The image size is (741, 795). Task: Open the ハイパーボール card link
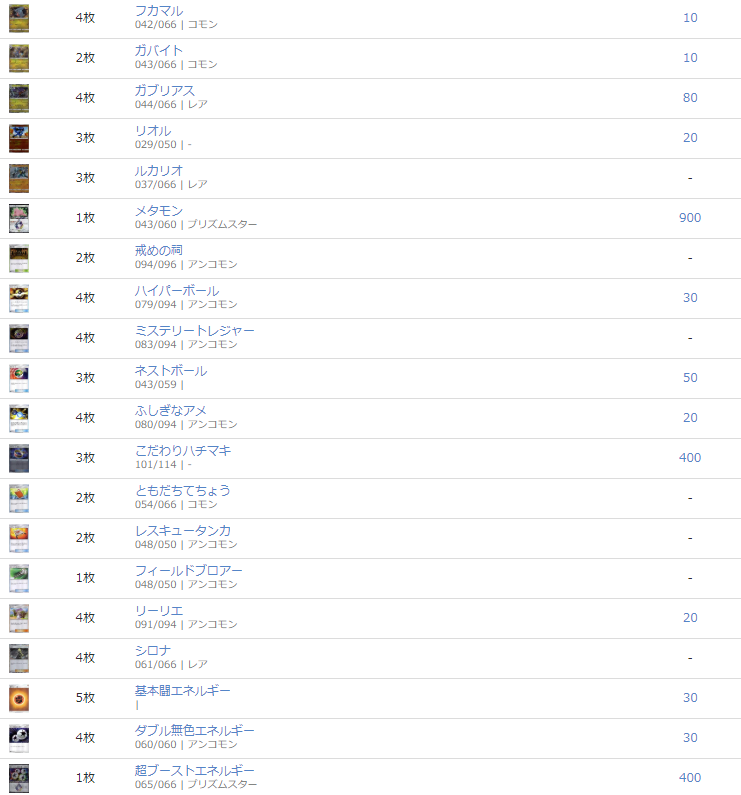tap(177, 290)
